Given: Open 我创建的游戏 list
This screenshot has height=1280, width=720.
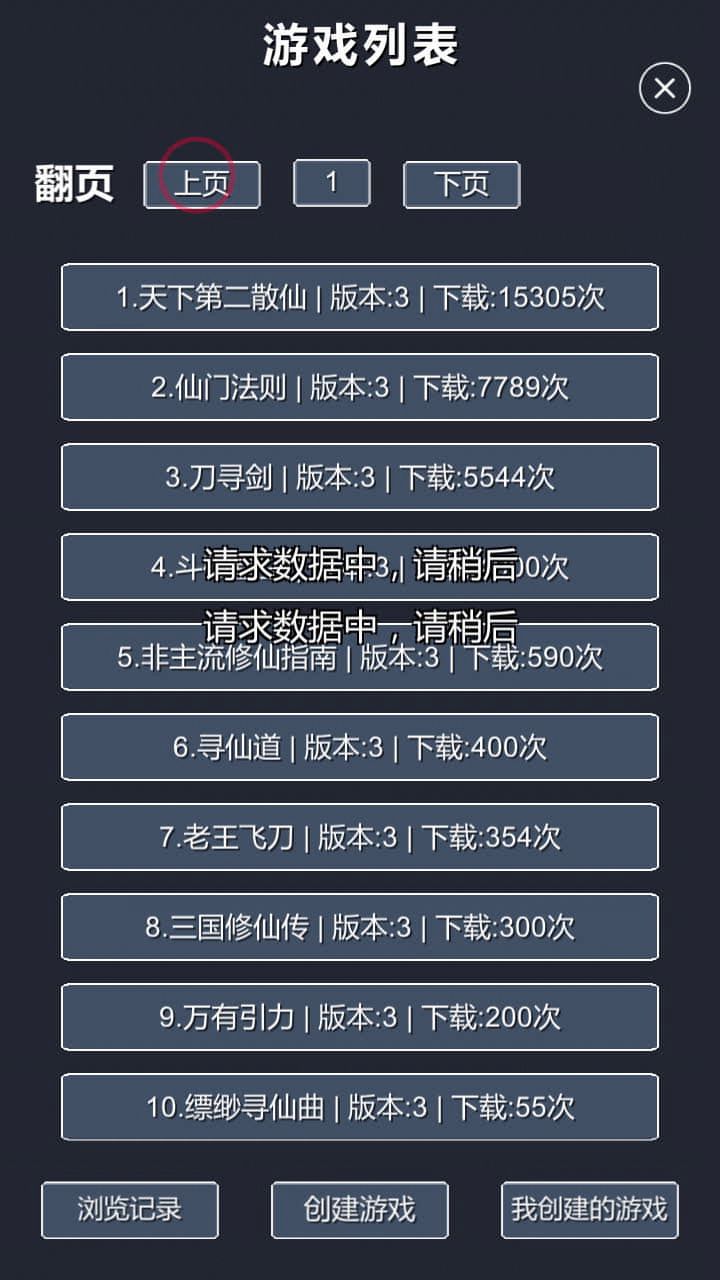Looking at the screenshot, I should (589, 1209).
